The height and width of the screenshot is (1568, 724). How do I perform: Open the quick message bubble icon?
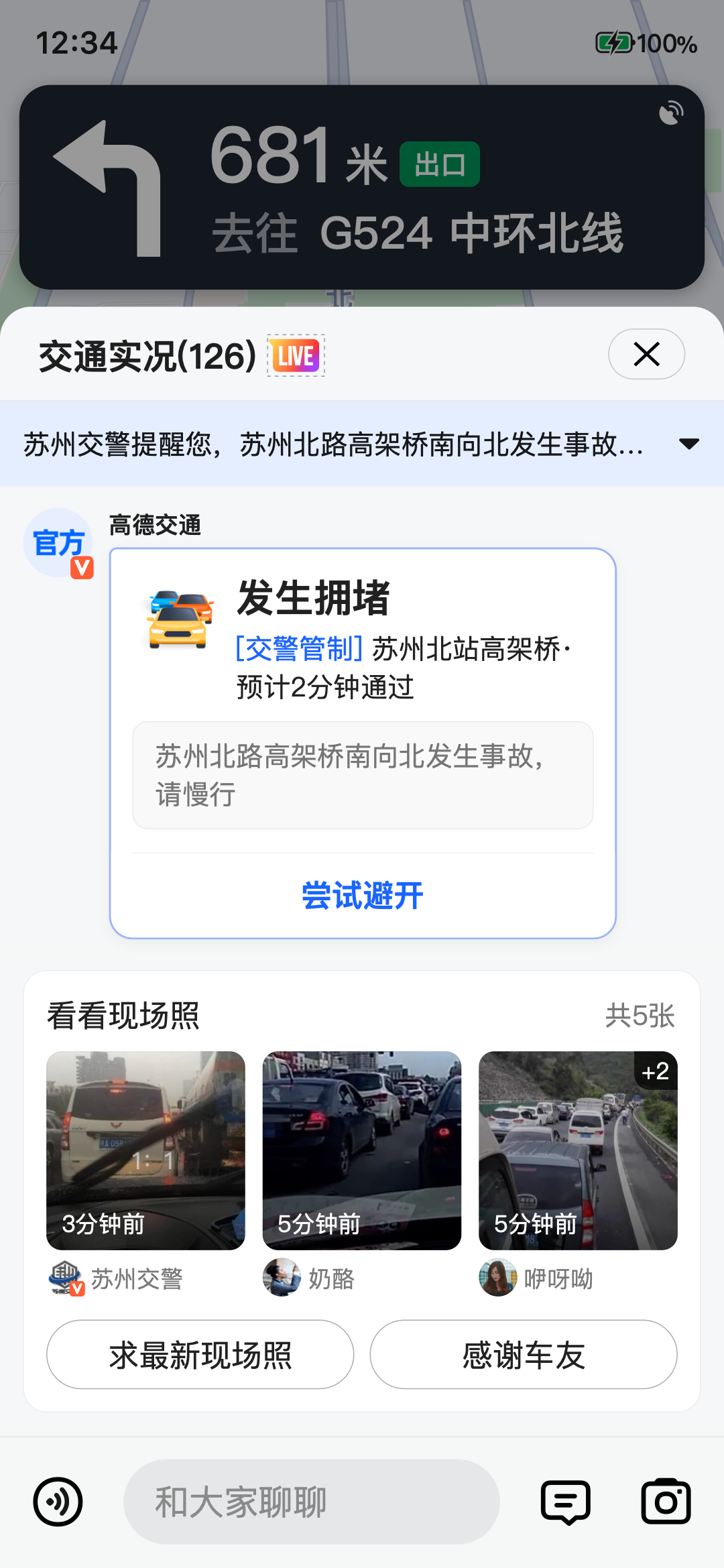566,1502
